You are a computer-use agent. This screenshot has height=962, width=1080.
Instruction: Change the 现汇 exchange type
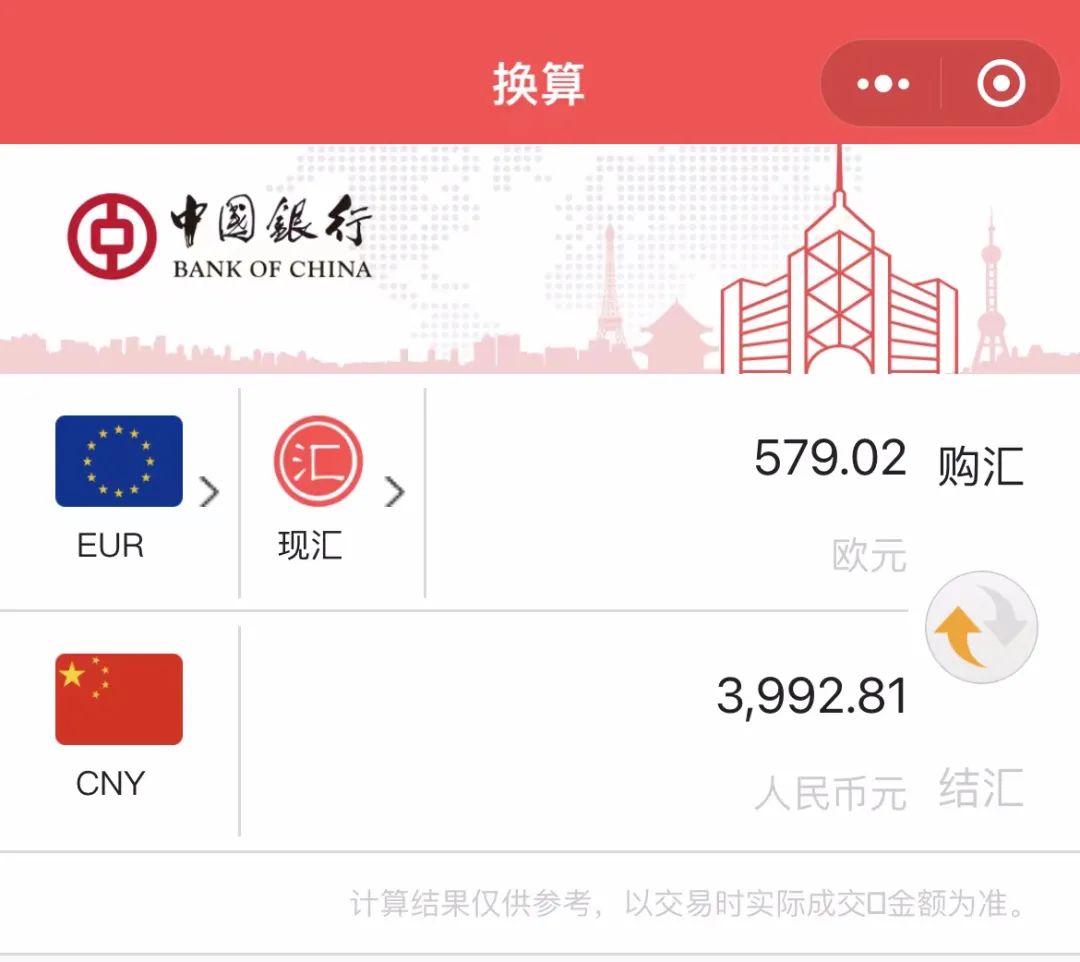pyautogui.click(x=332, y=490)
